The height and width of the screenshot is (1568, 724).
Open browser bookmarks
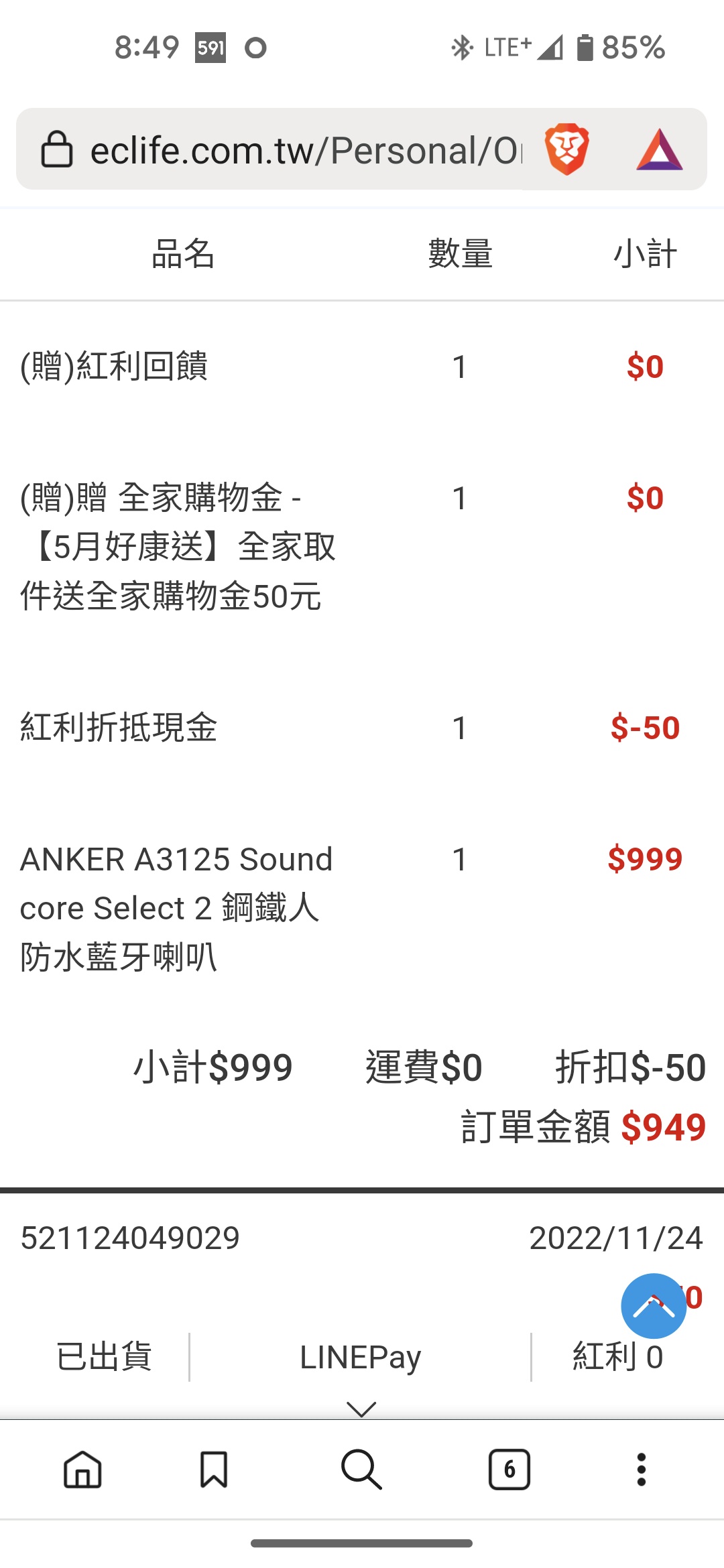(x=214, y=1469)
